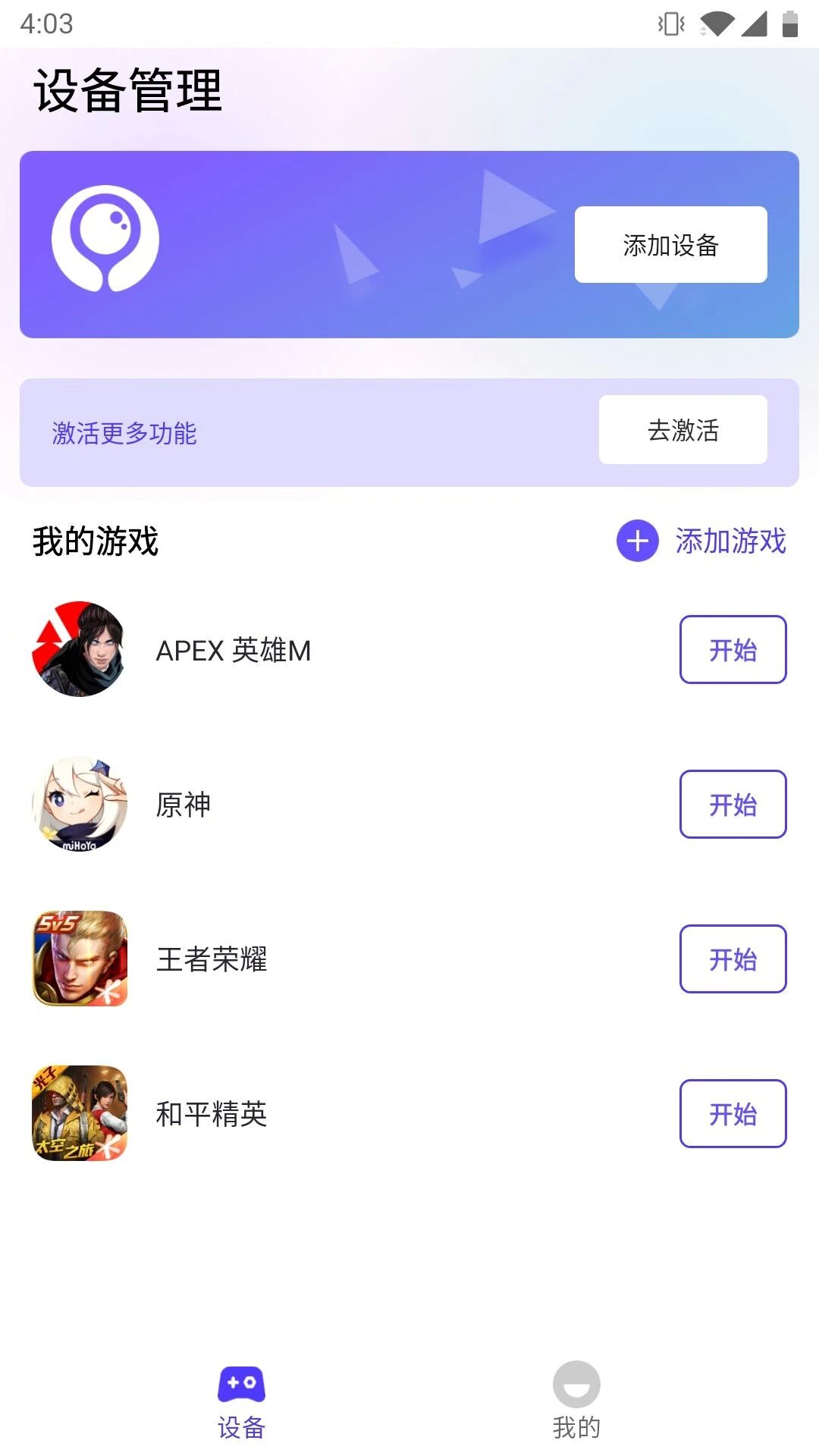
Task: Select the APEX 英雄M game icon
Action: pos(80,650)
